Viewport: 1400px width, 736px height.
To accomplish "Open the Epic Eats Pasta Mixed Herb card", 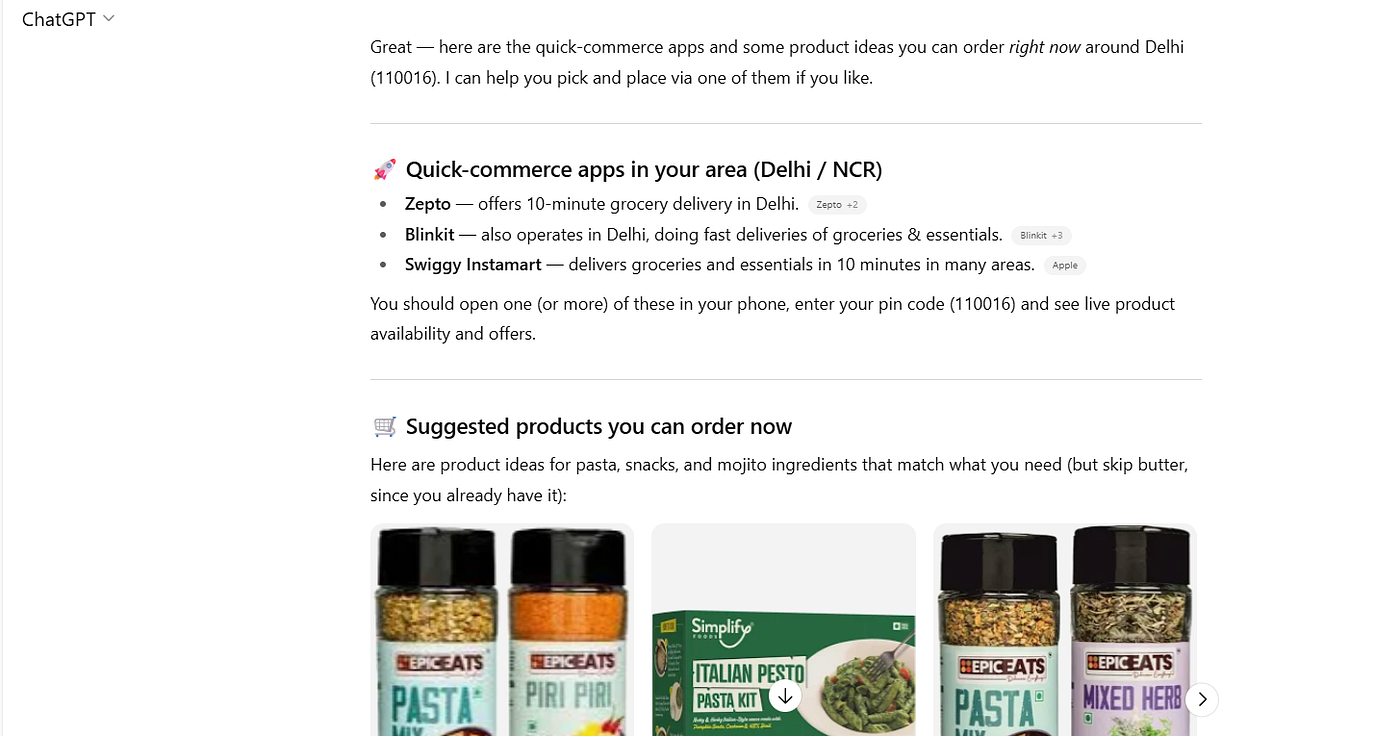I will click(x=1064, y=630).
